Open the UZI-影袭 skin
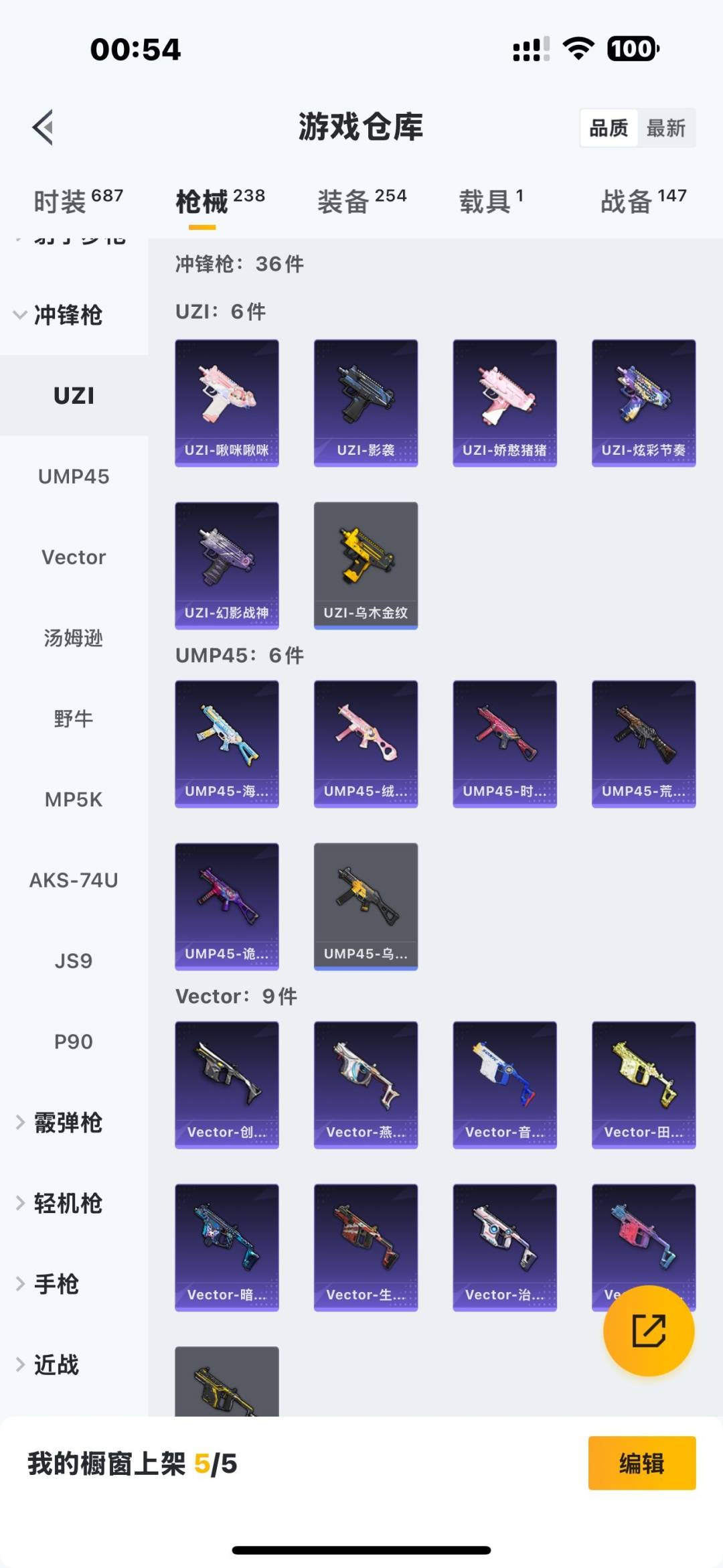The width and height of the screenshot is (723, 1568). [x=366, y=403]
